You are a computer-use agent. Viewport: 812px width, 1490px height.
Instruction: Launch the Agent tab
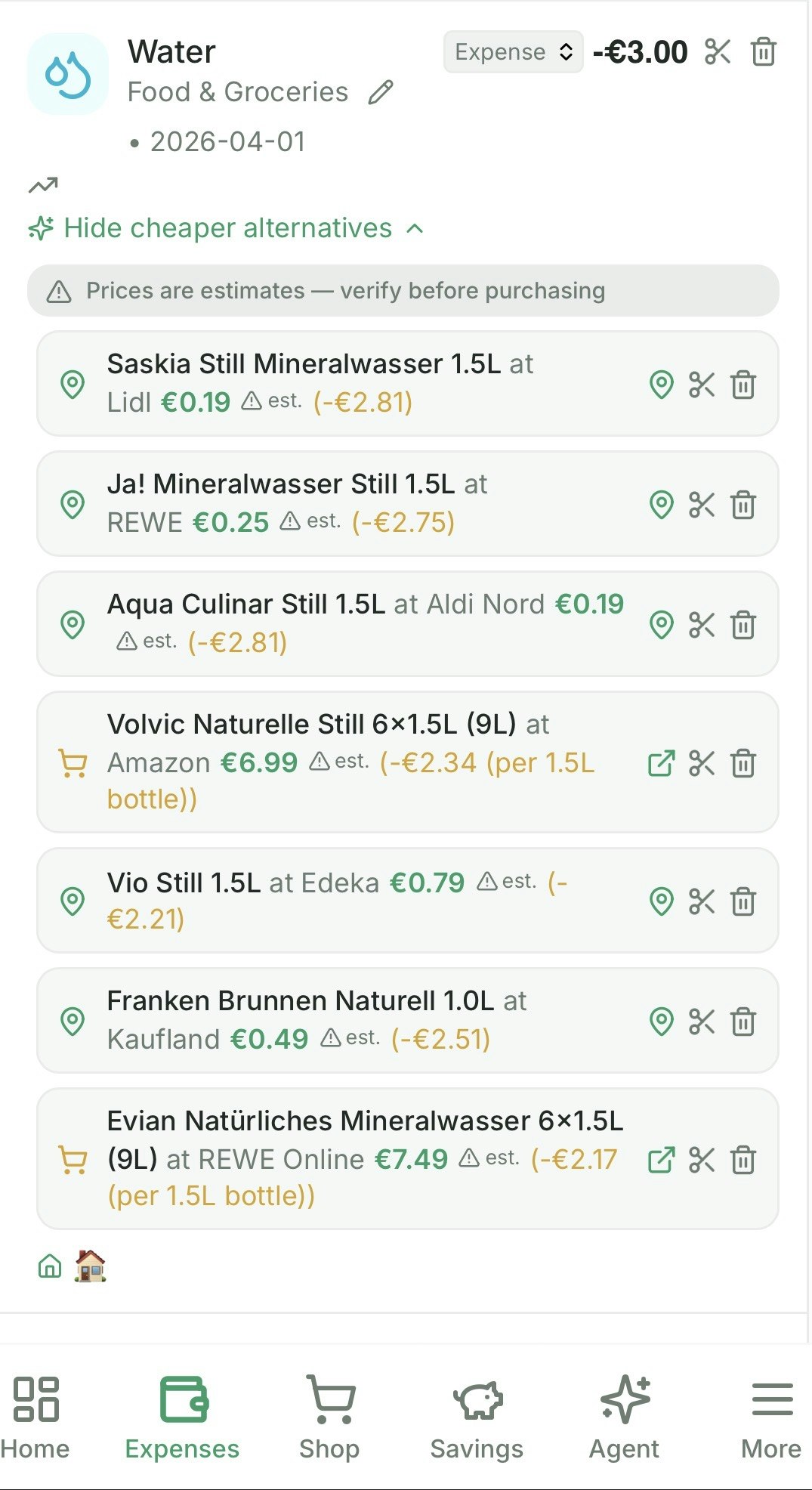point(624,1417)
